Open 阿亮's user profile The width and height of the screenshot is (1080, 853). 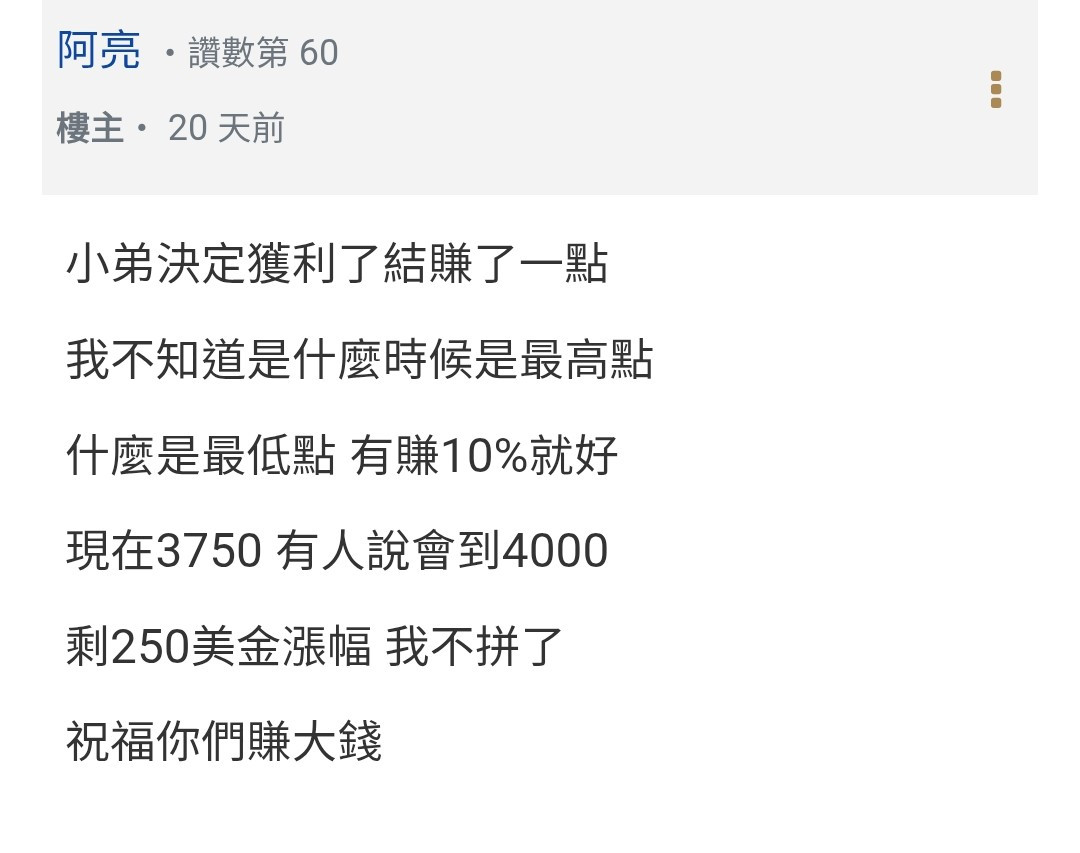[99, 51]
